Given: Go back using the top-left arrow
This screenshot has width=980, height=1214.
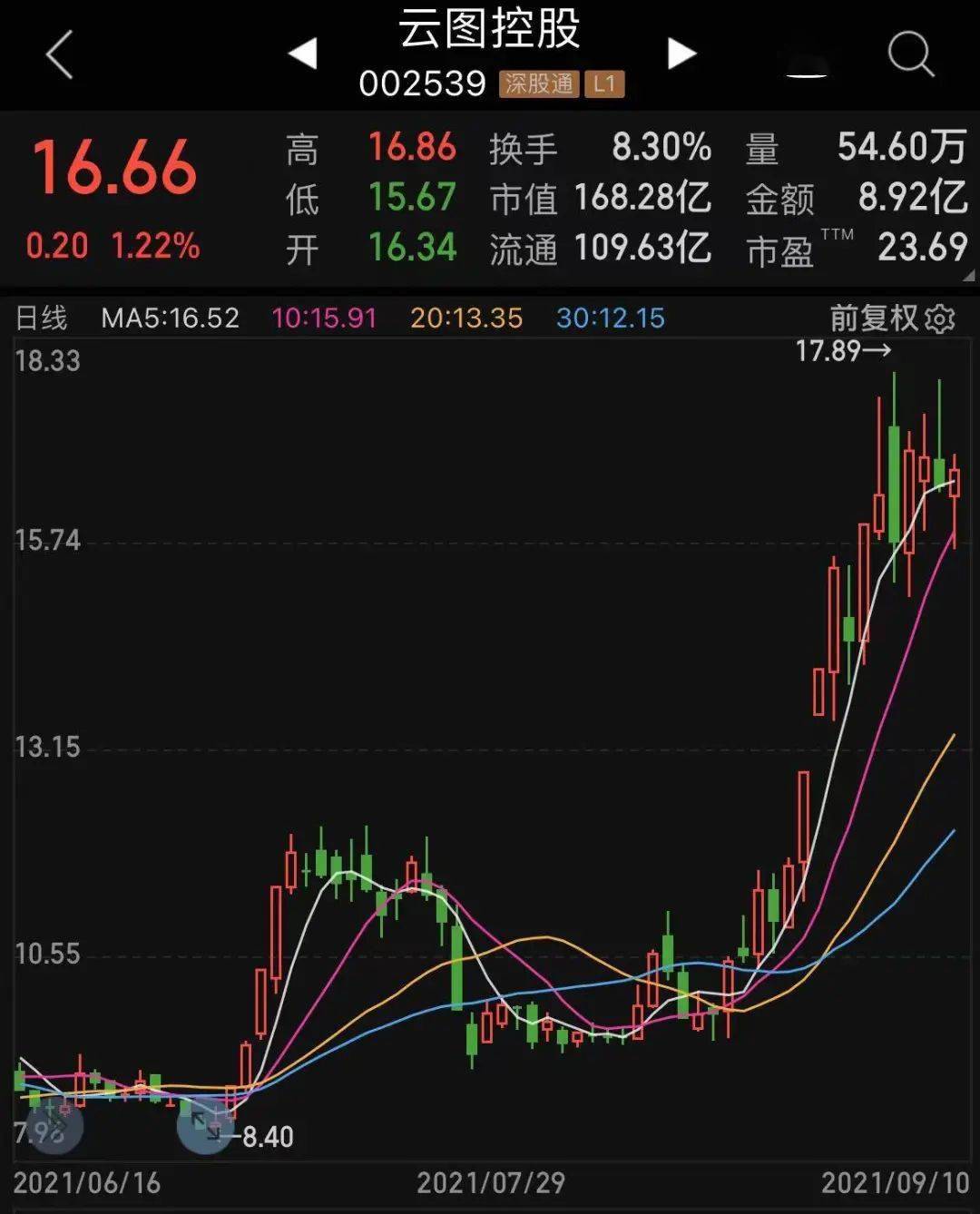Looking at the screenshot, I should click(x=60, y=54).
